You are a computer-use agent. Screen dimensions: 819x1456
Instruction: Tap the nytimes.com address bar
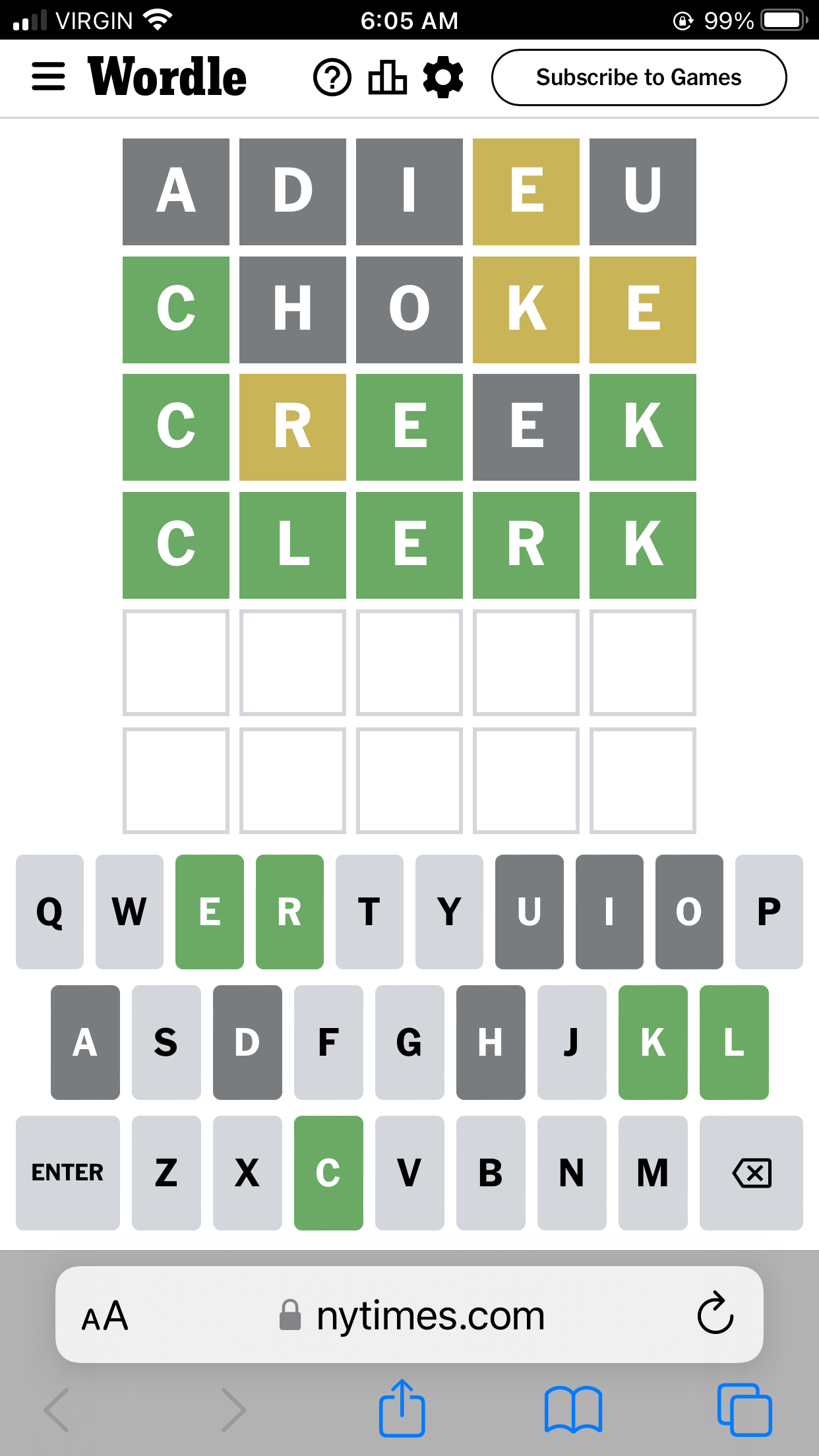click(x=422, y=1316)
